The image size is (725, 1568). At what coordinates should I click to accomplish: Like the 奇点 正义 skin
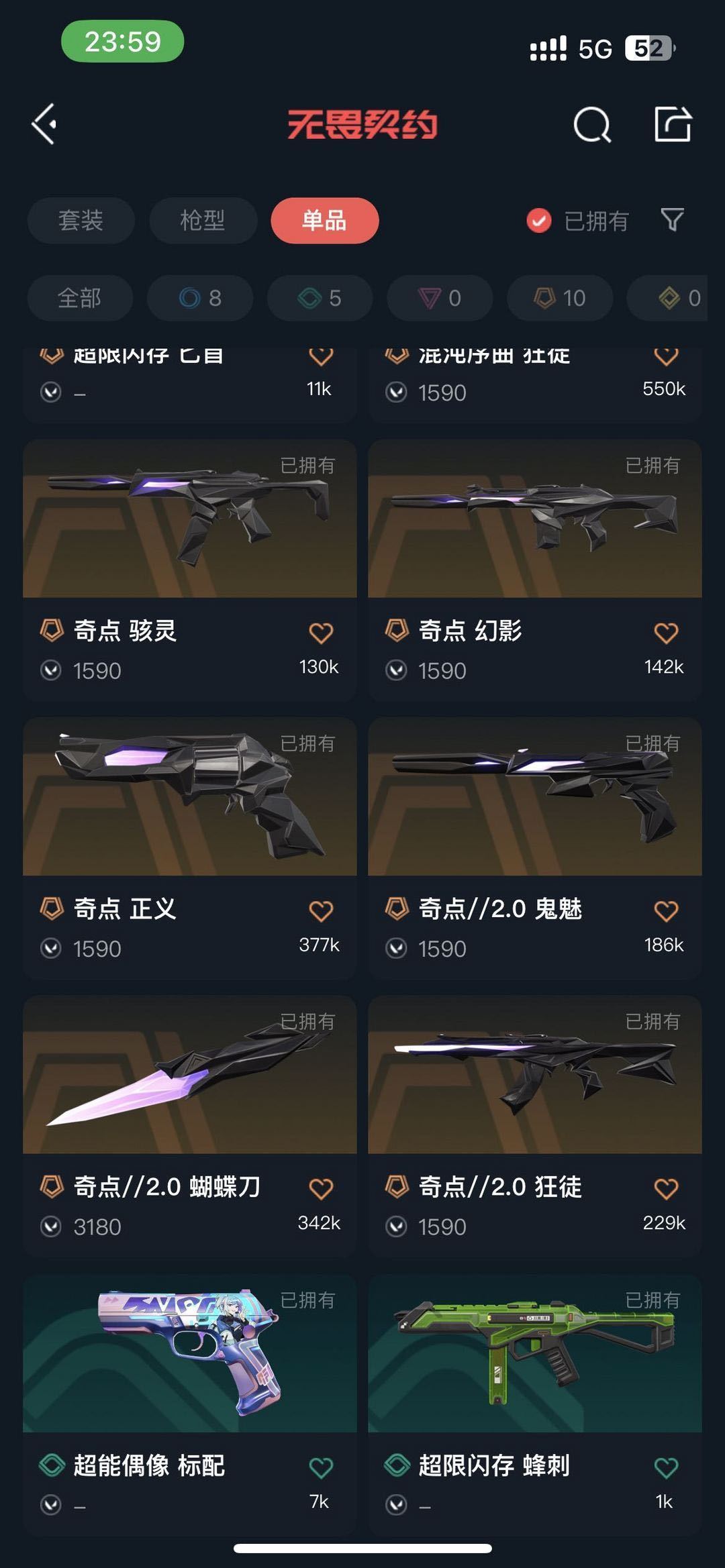point(321,911)
